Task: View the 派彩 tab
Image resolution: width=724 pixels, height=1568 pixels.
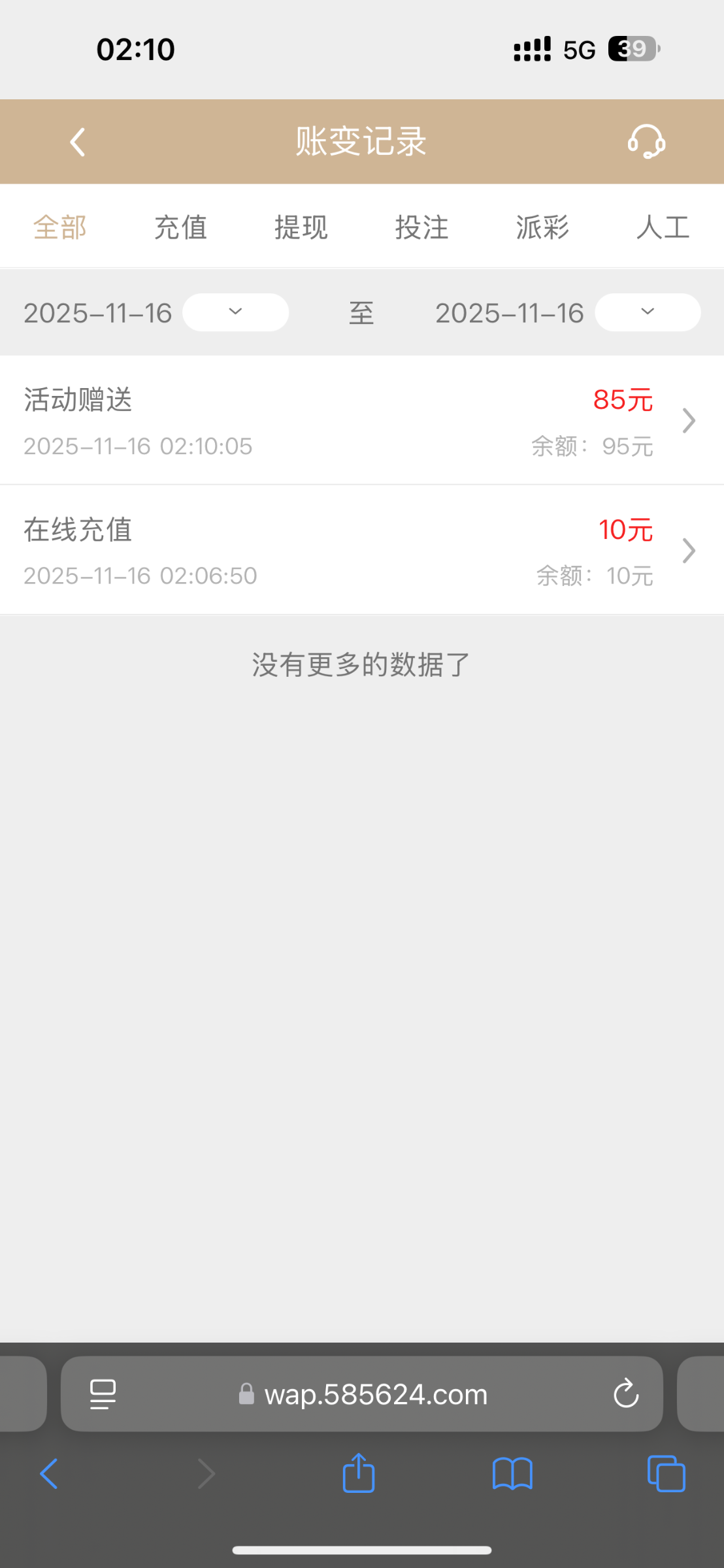Action: (x=542, y=227)
